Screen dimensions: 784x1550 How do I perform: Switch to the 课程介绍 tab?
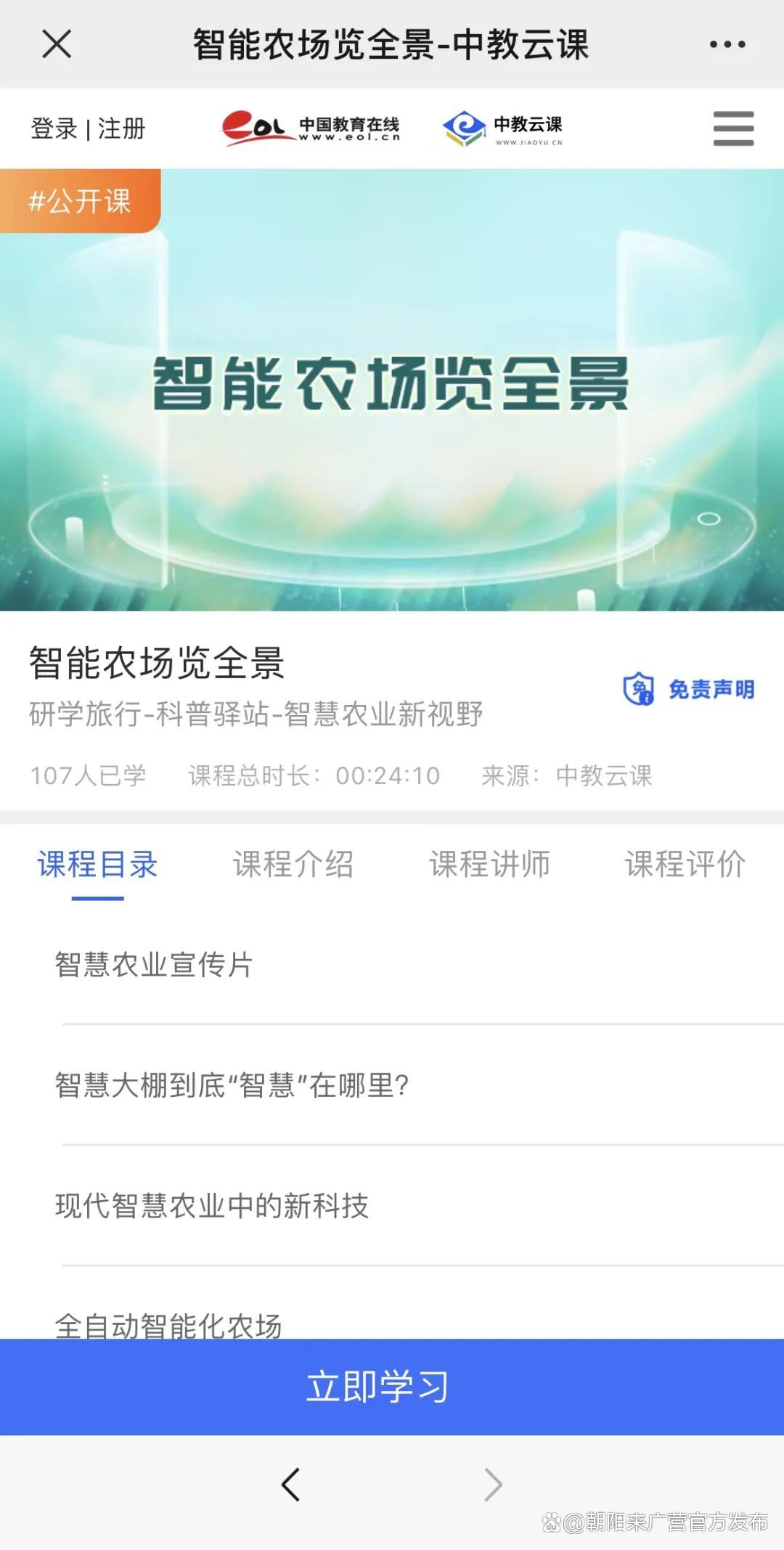[293, 865]
